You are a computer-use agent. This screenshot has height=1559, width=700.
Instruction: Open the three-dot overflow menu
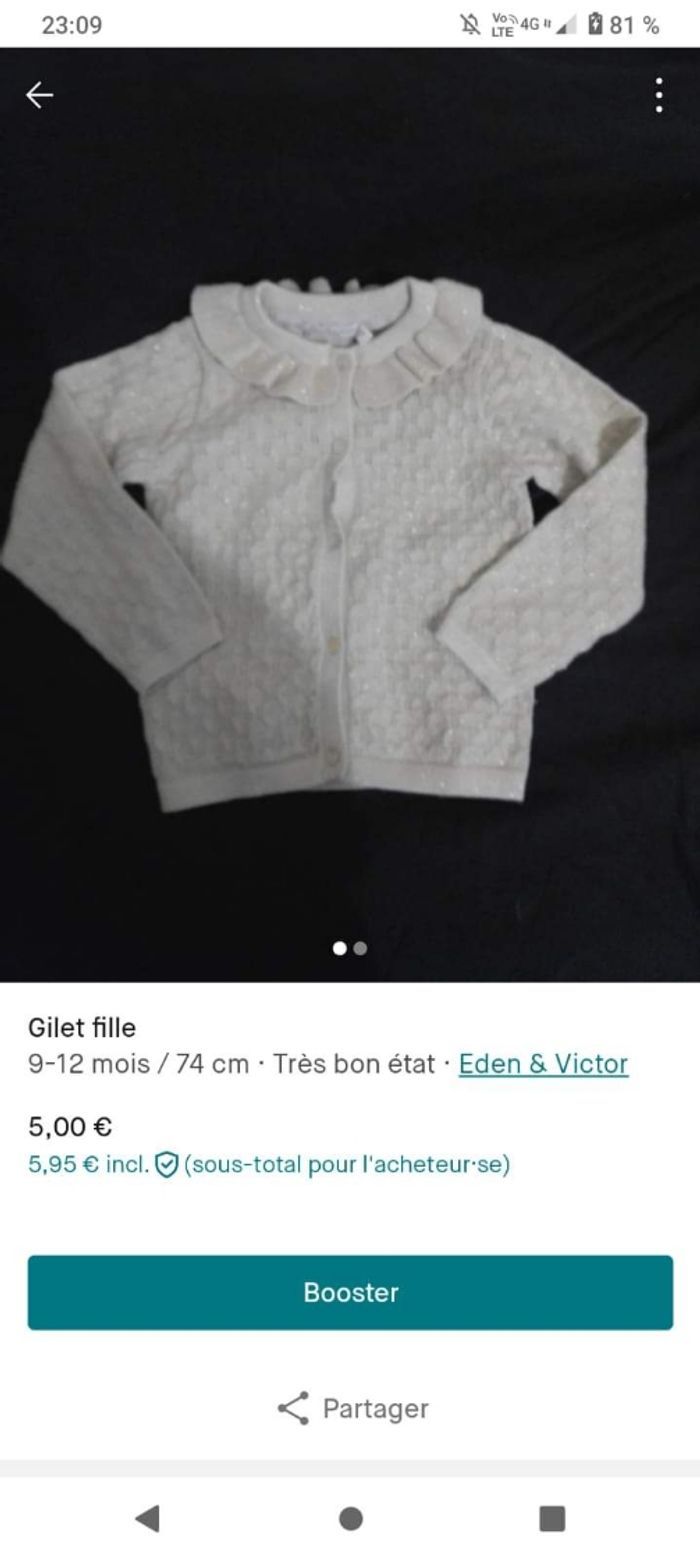tap(659, 95)
